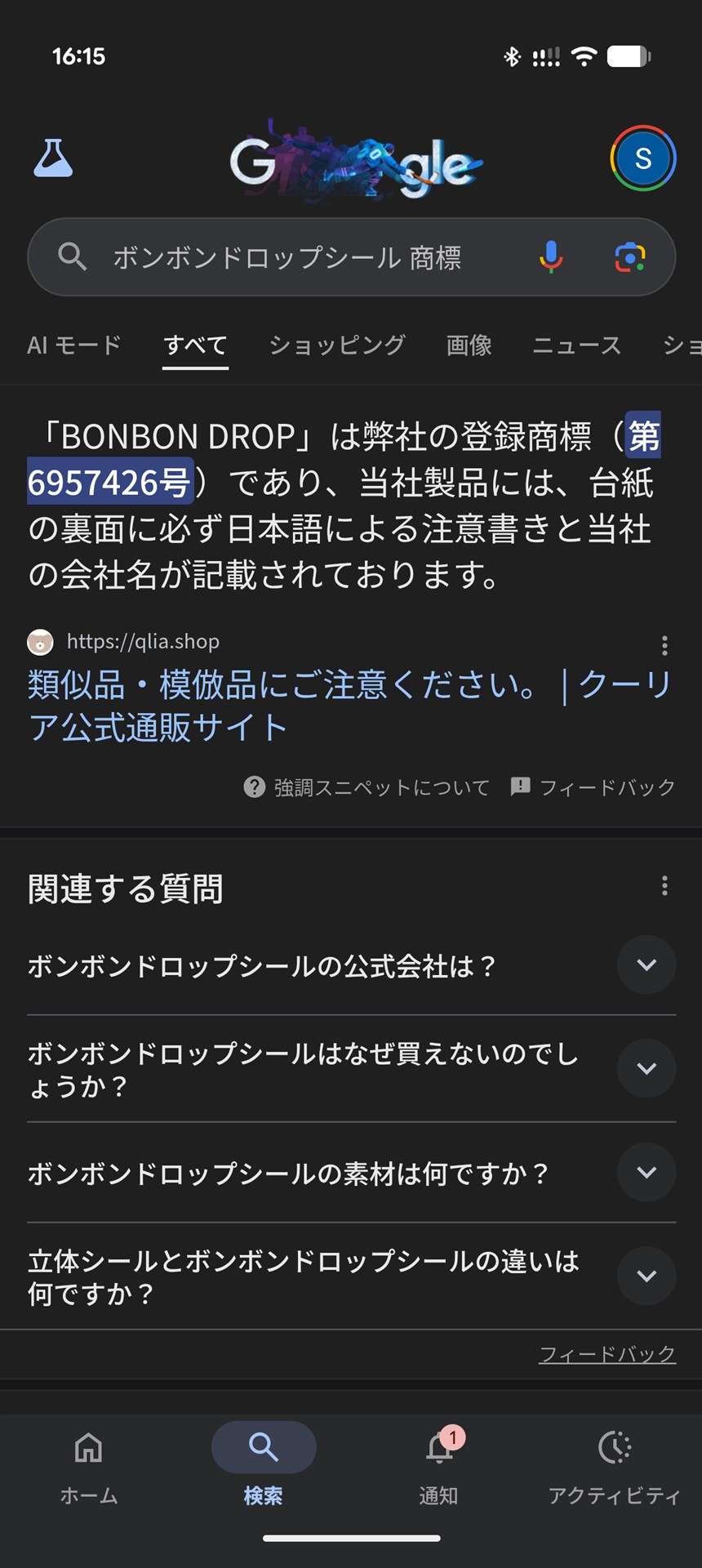
Task: Open the profile avatar menu
Action: [x=642, y=158]
